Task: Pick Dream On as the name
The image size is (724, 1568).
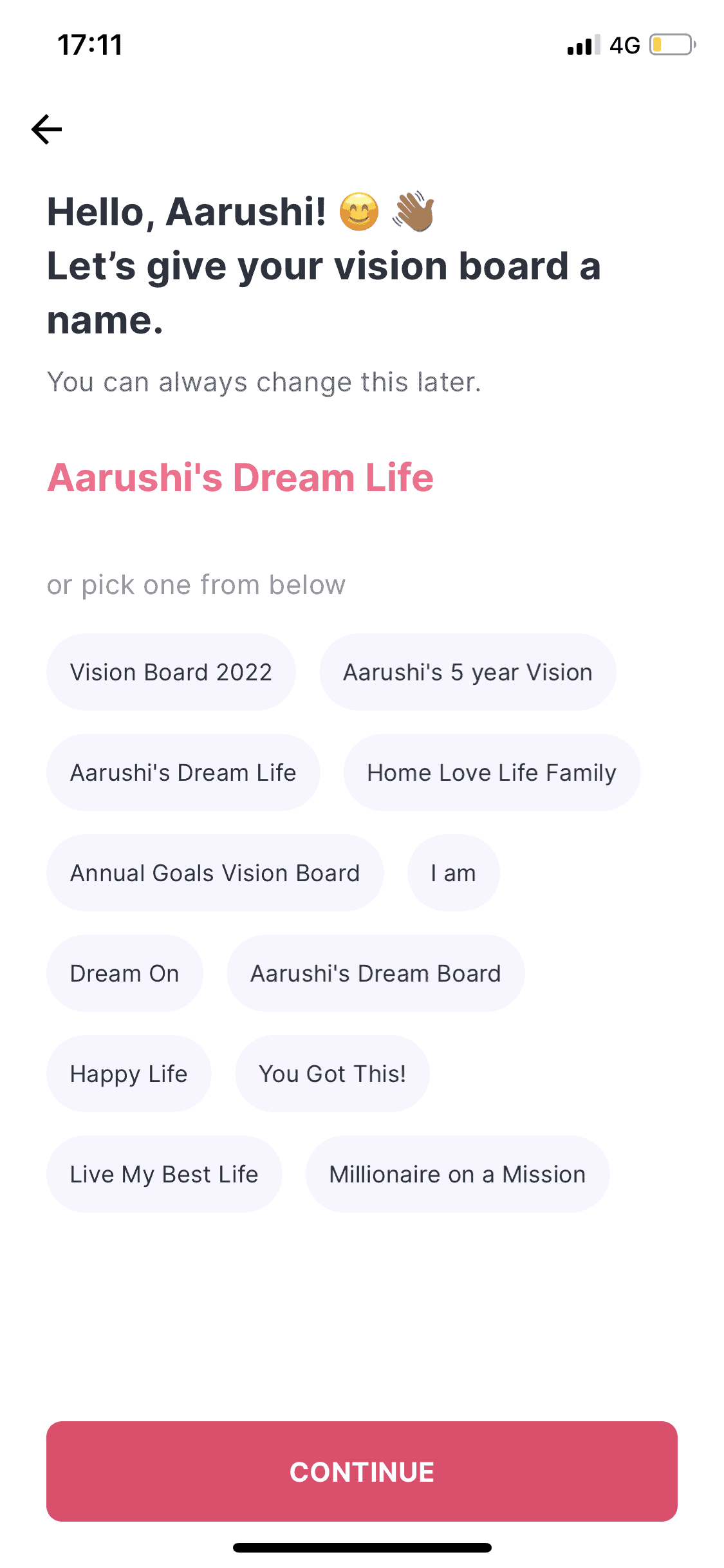Action: coord(125,973)
